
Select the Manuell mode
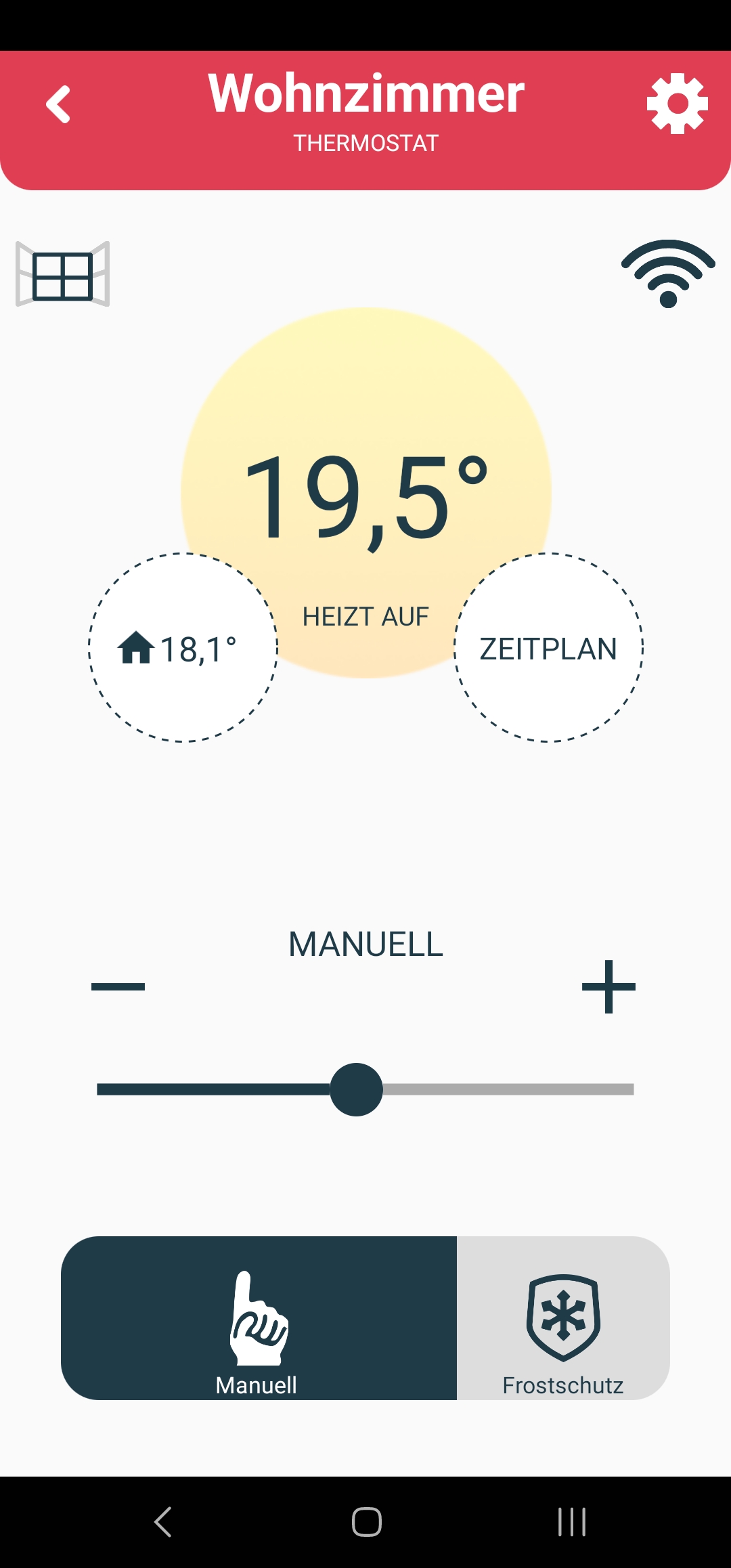[259, 1318]
